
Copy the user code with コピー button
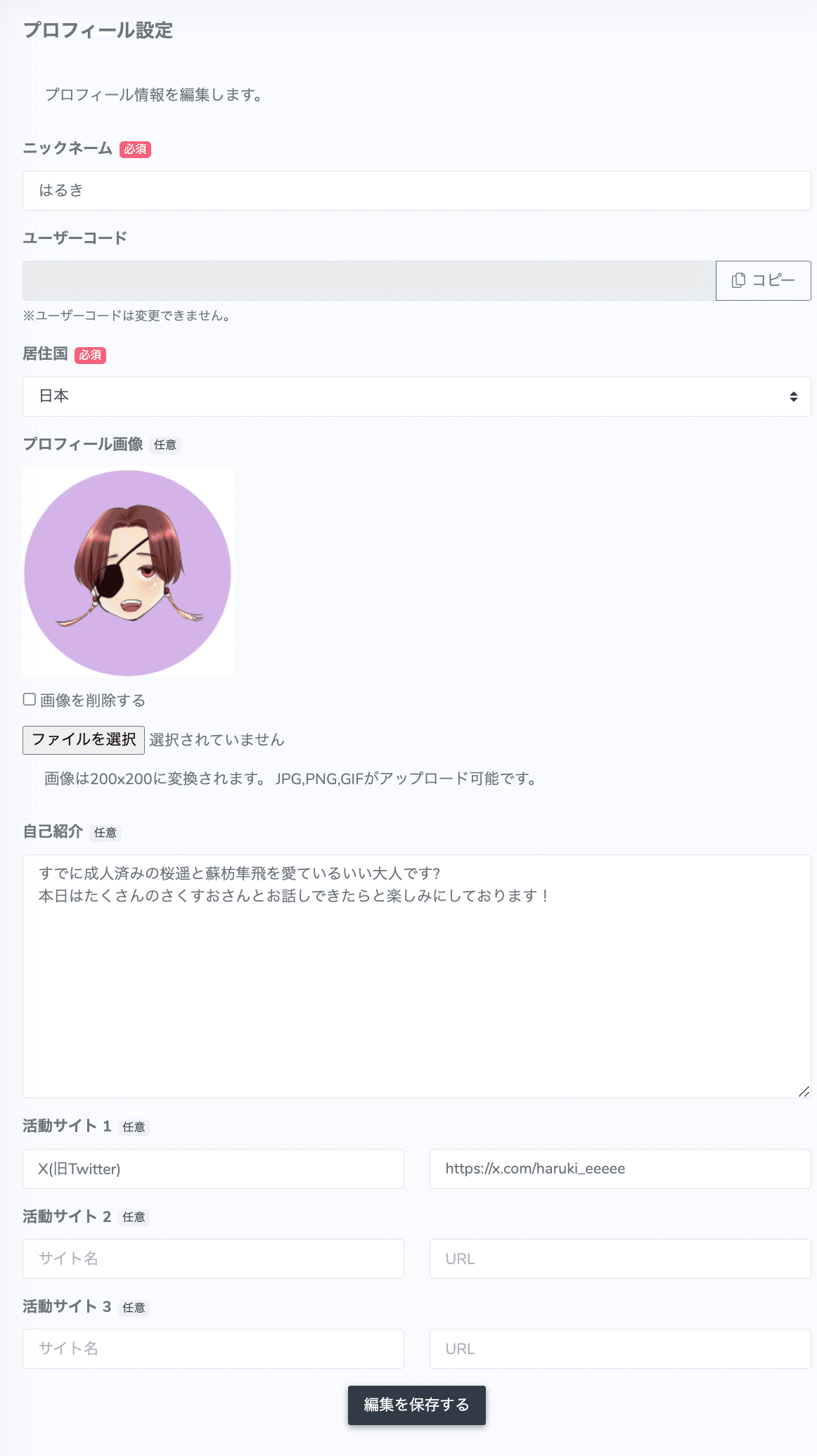[763, 280]
